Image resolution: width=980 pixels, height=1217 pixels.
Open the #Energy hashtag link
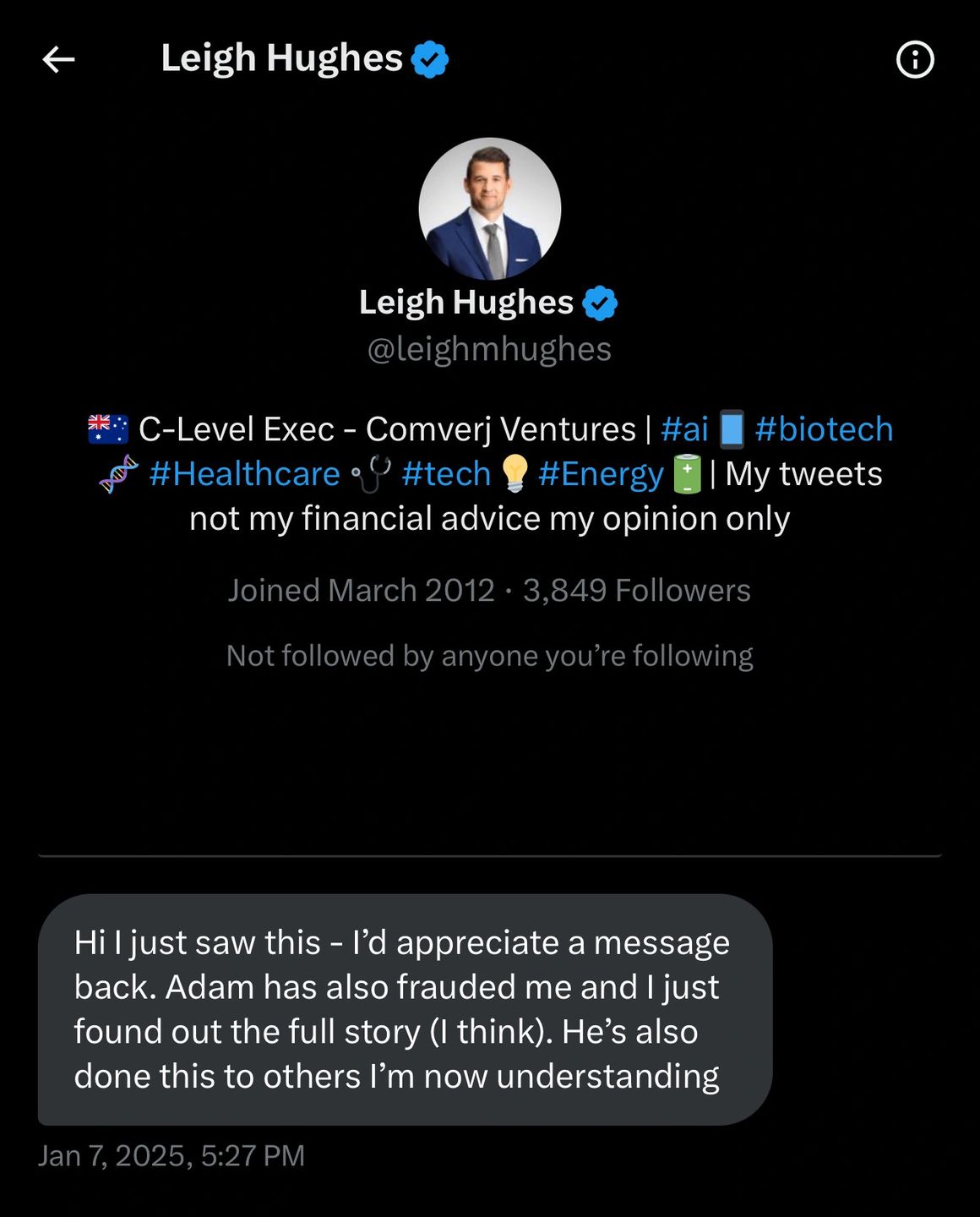601,474
